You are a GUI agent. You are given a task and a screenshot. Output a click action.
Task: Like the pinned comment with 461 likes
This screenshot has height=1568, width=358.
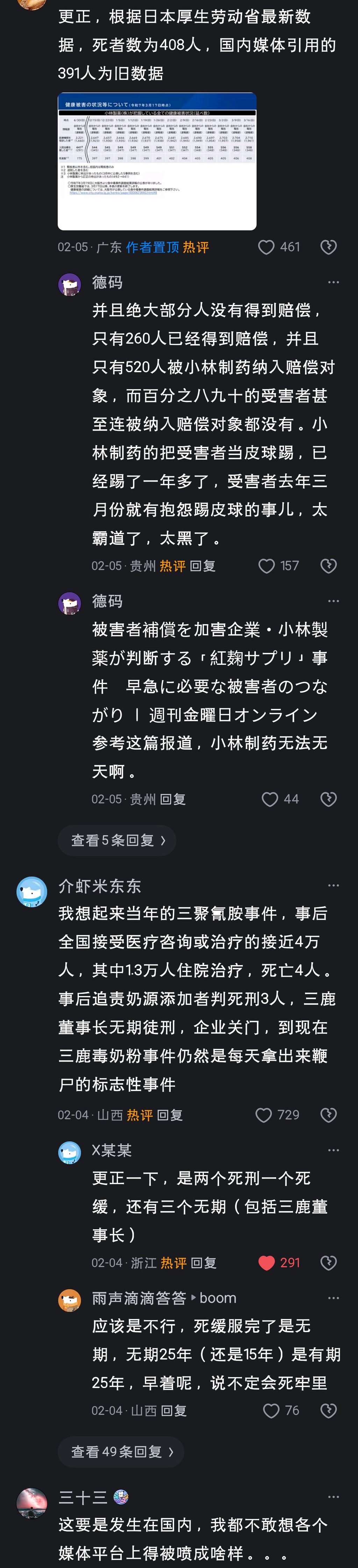click(x=266, y=246)
